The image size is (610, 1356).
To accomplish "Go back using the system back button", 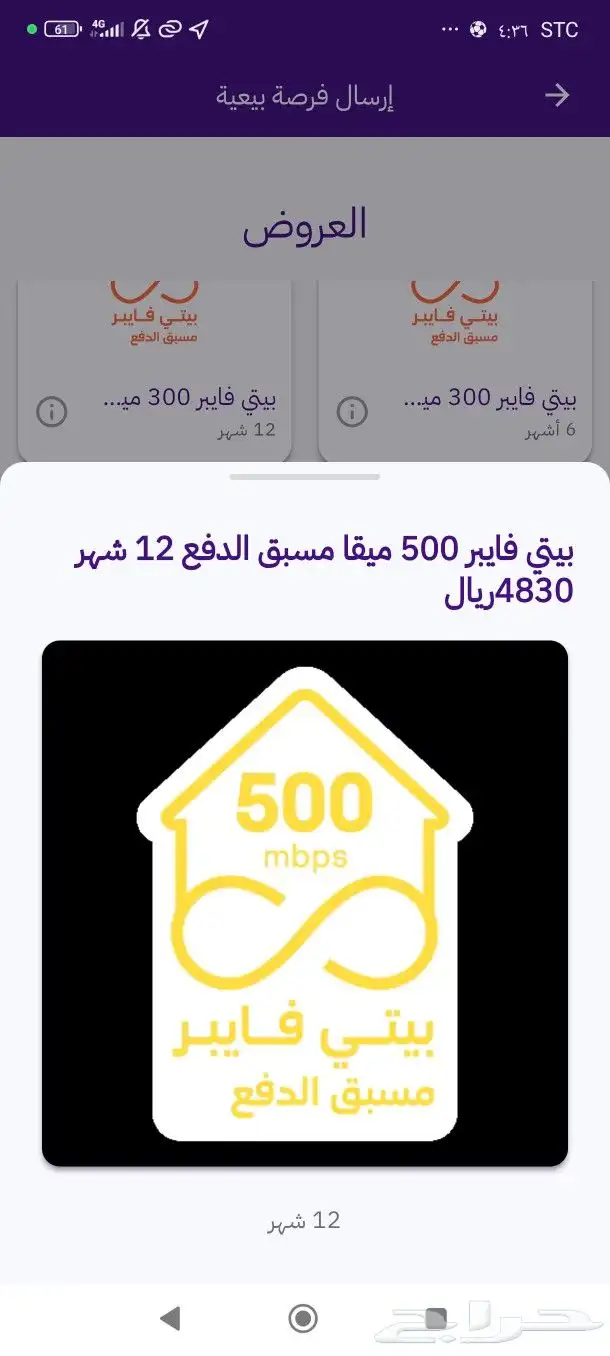I will pos(171,1318).
